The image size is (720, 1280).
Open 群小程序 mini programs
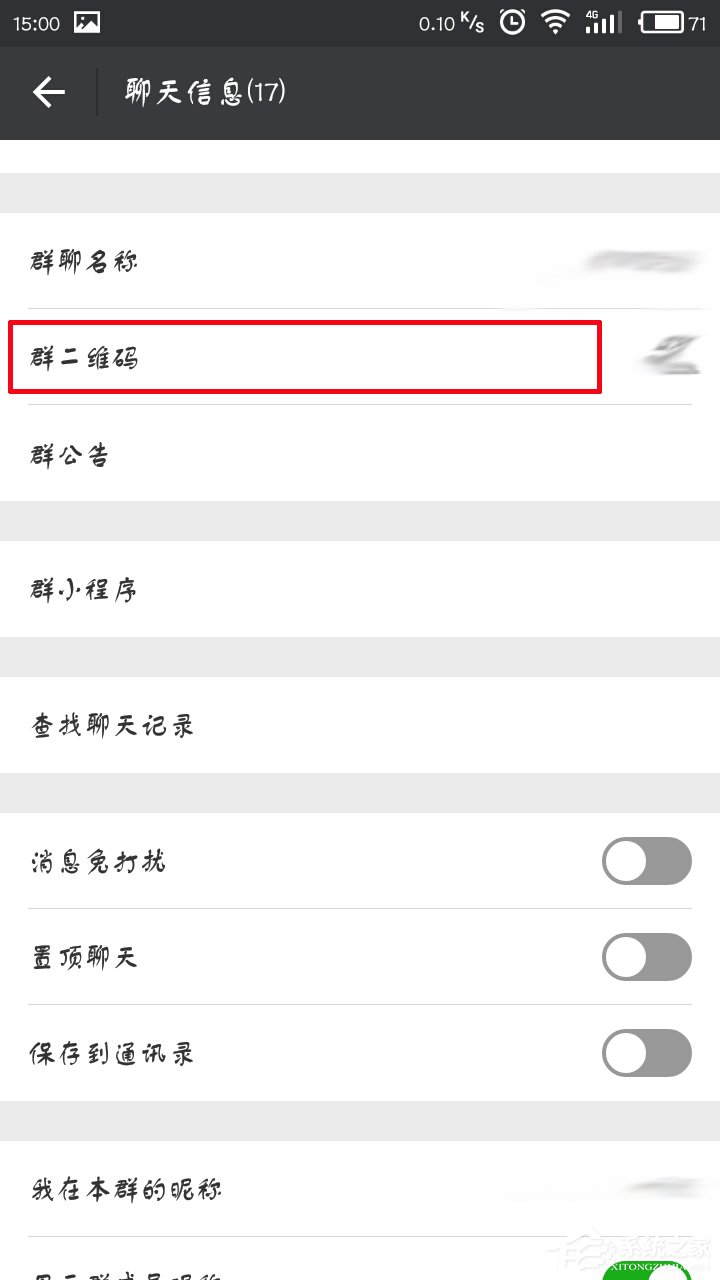(x=360, y=589)
